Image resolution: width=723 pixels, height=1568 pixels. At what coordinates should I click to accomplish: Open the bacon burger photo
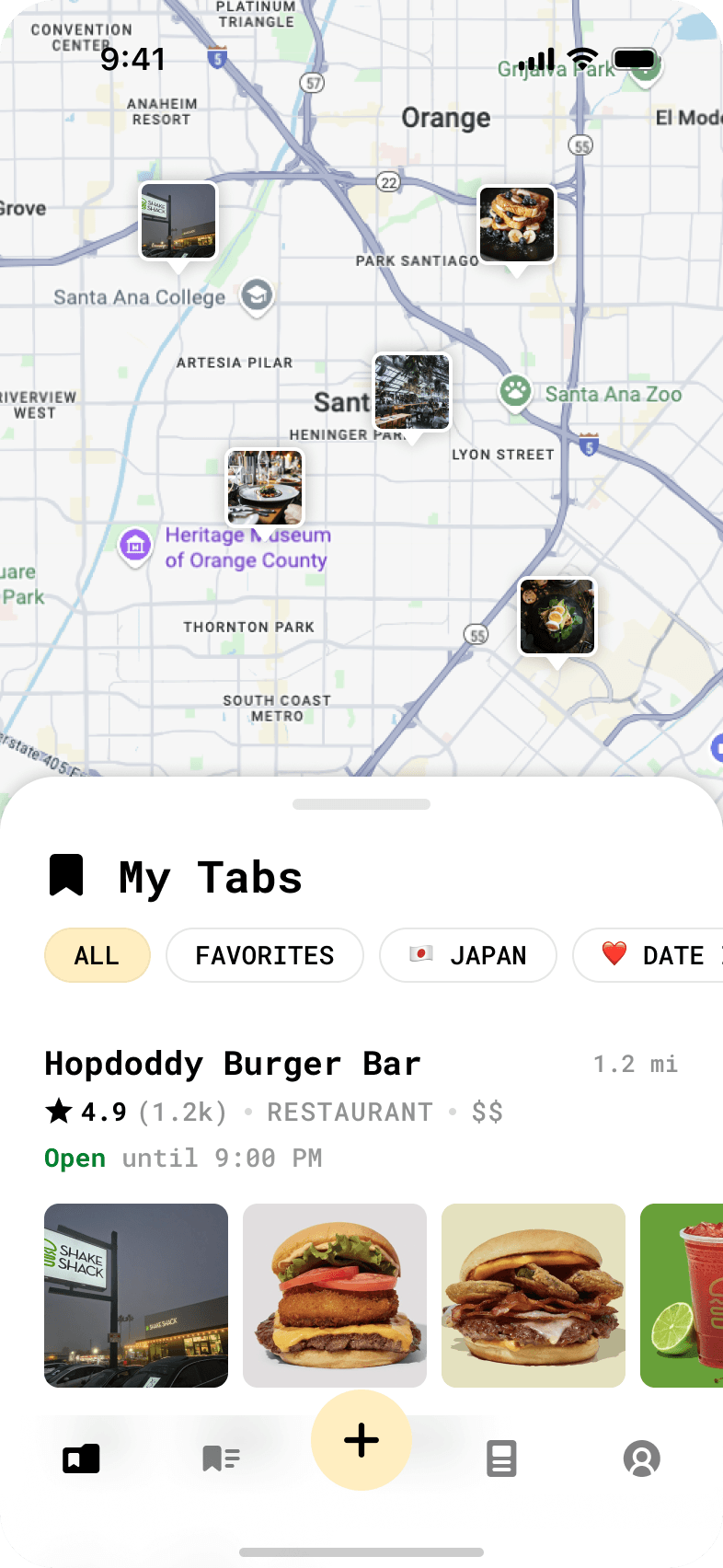point(534,1296)
